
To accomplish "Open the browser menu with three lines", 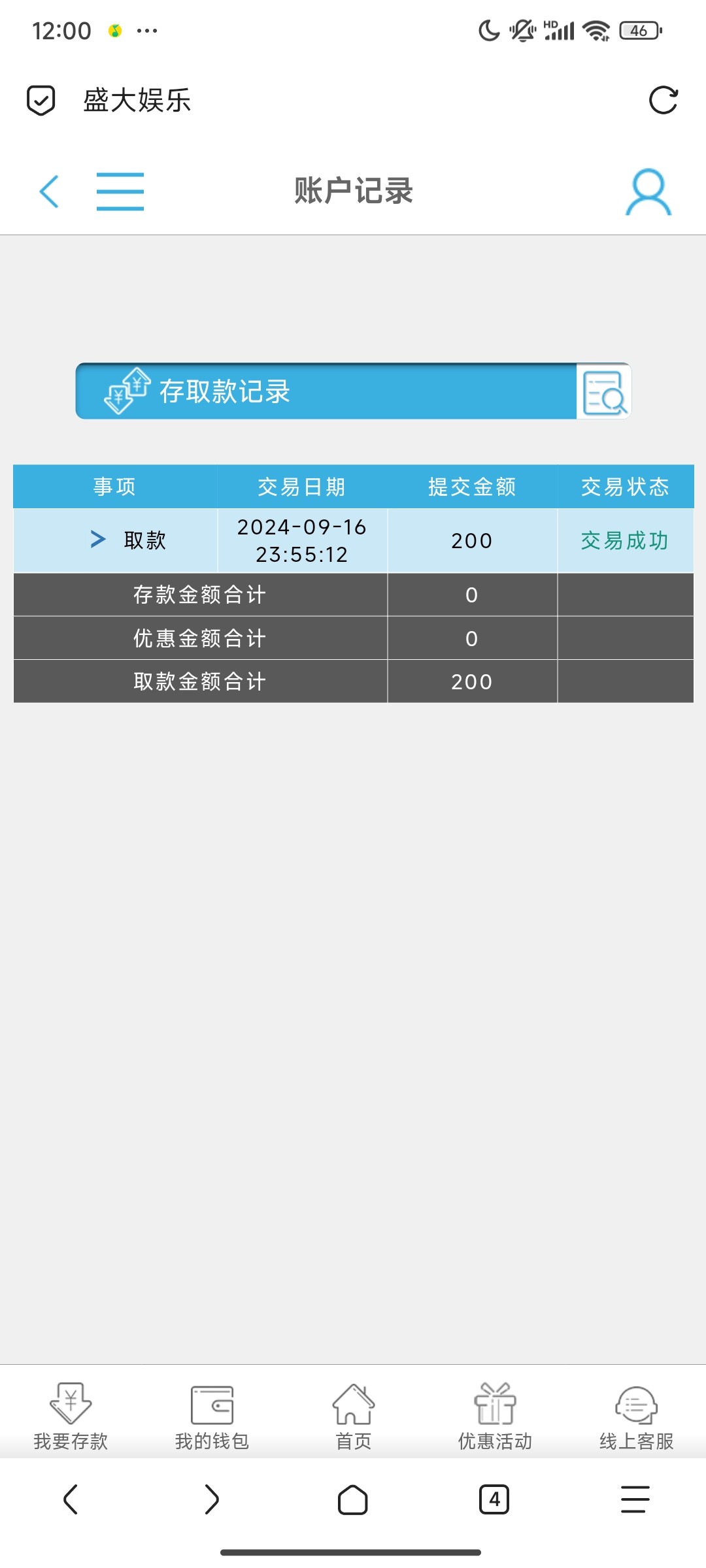I will [x=635, y=1499].
